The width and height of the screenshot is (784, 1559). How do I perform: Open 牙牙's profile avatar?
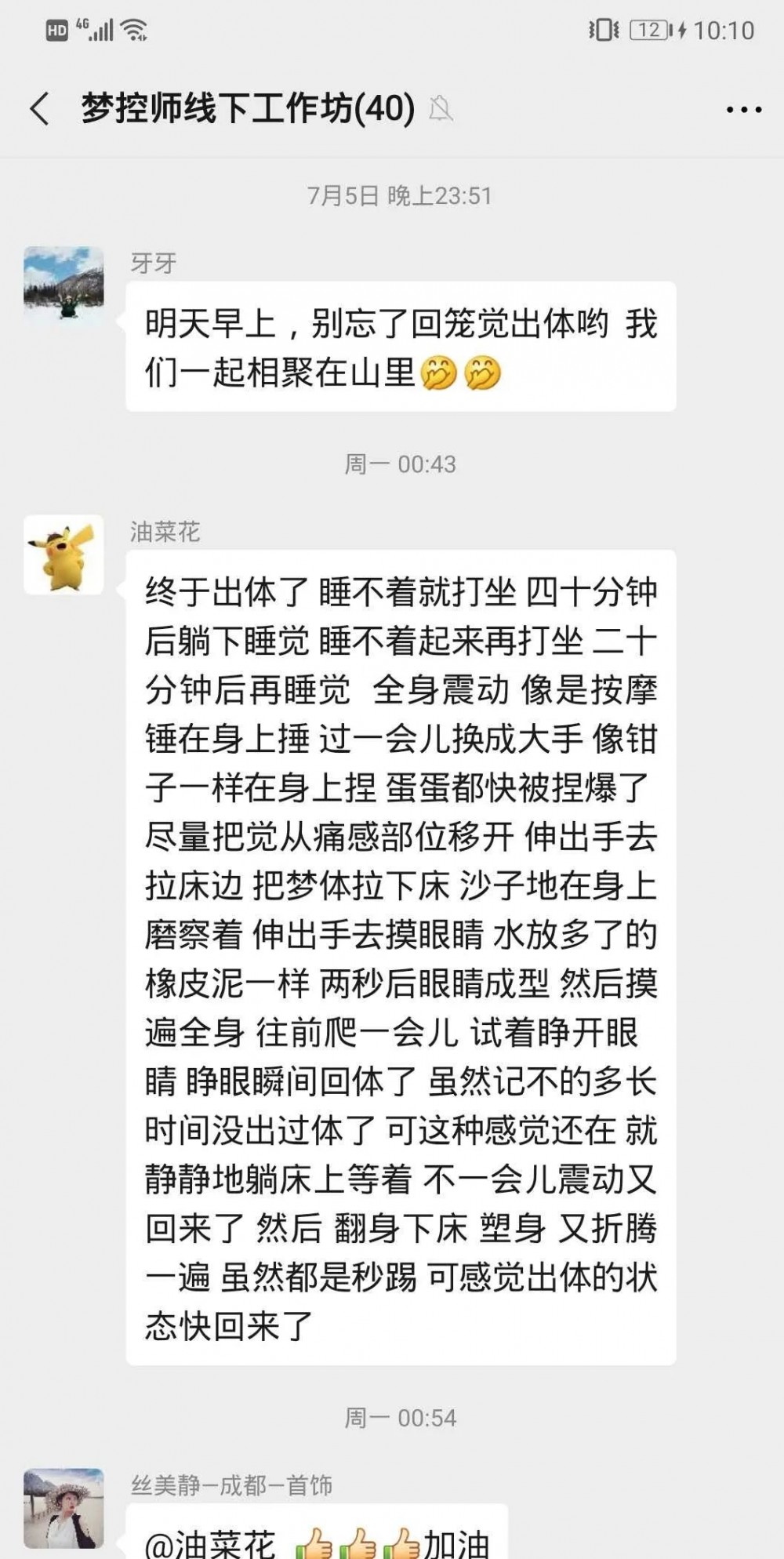64,286
